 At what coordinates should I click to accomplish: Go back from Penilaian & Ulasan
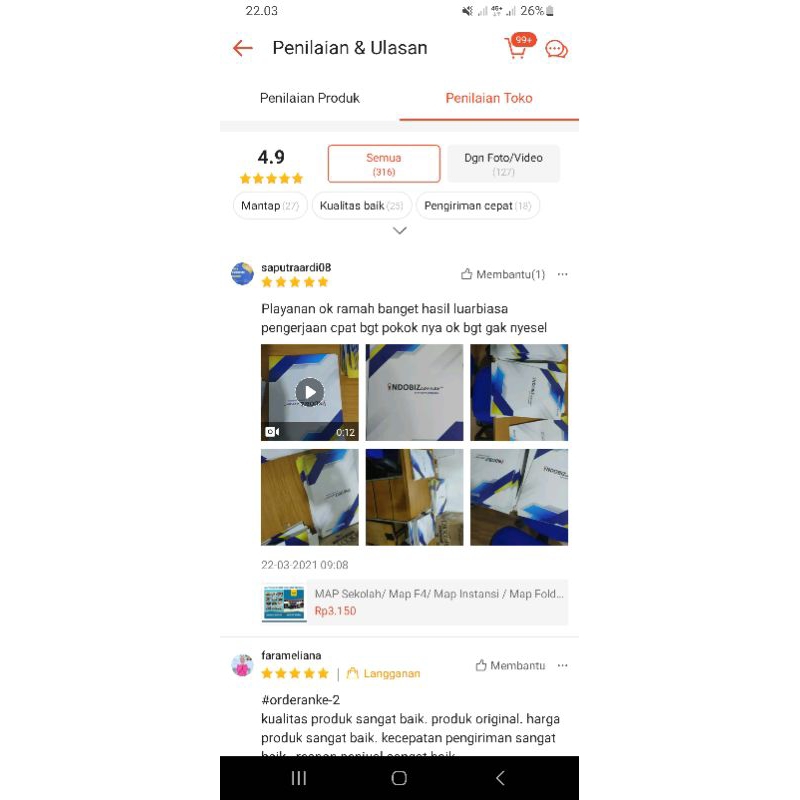point(242,48)
